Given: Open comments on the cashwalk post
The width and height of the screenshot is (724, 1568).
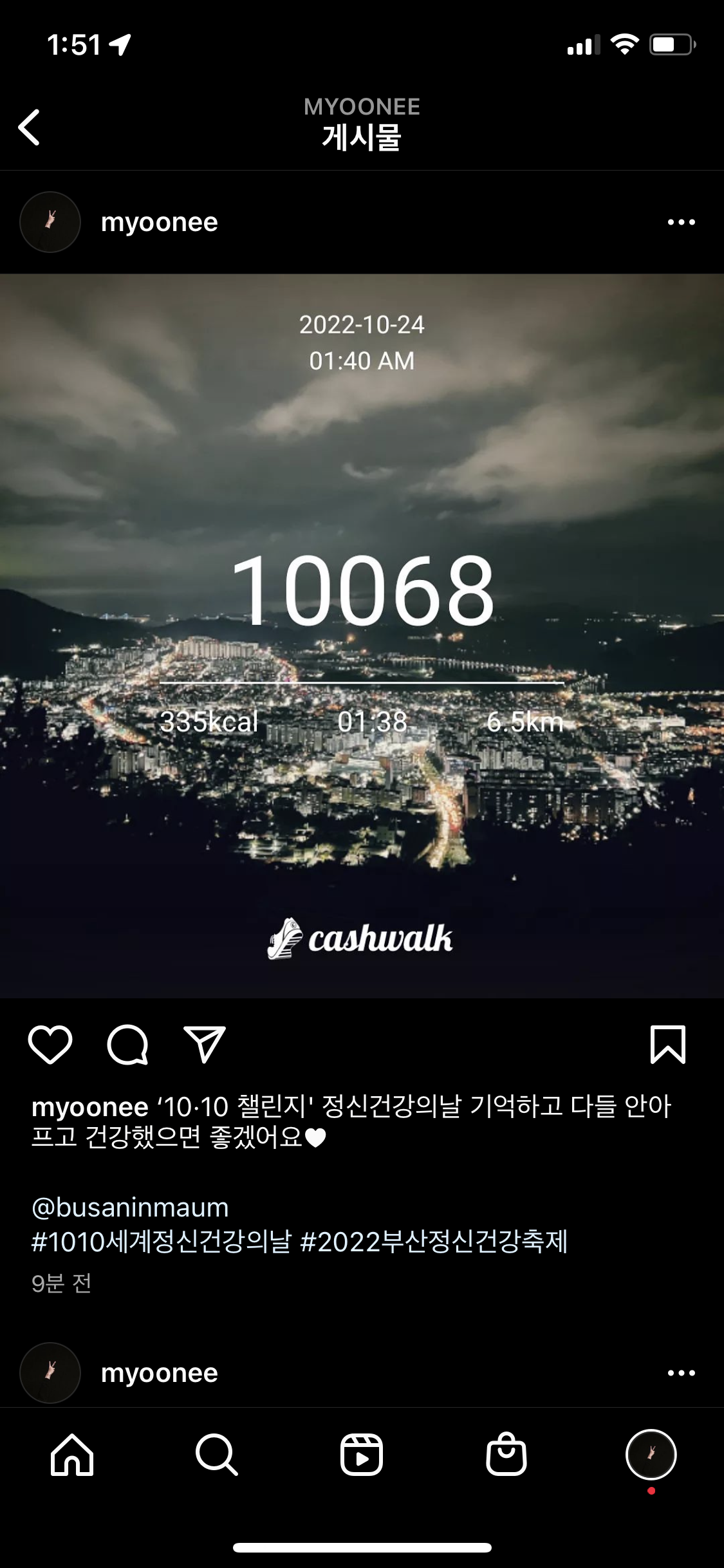Looking at the screenshot, I should (x=127, y=1044).
